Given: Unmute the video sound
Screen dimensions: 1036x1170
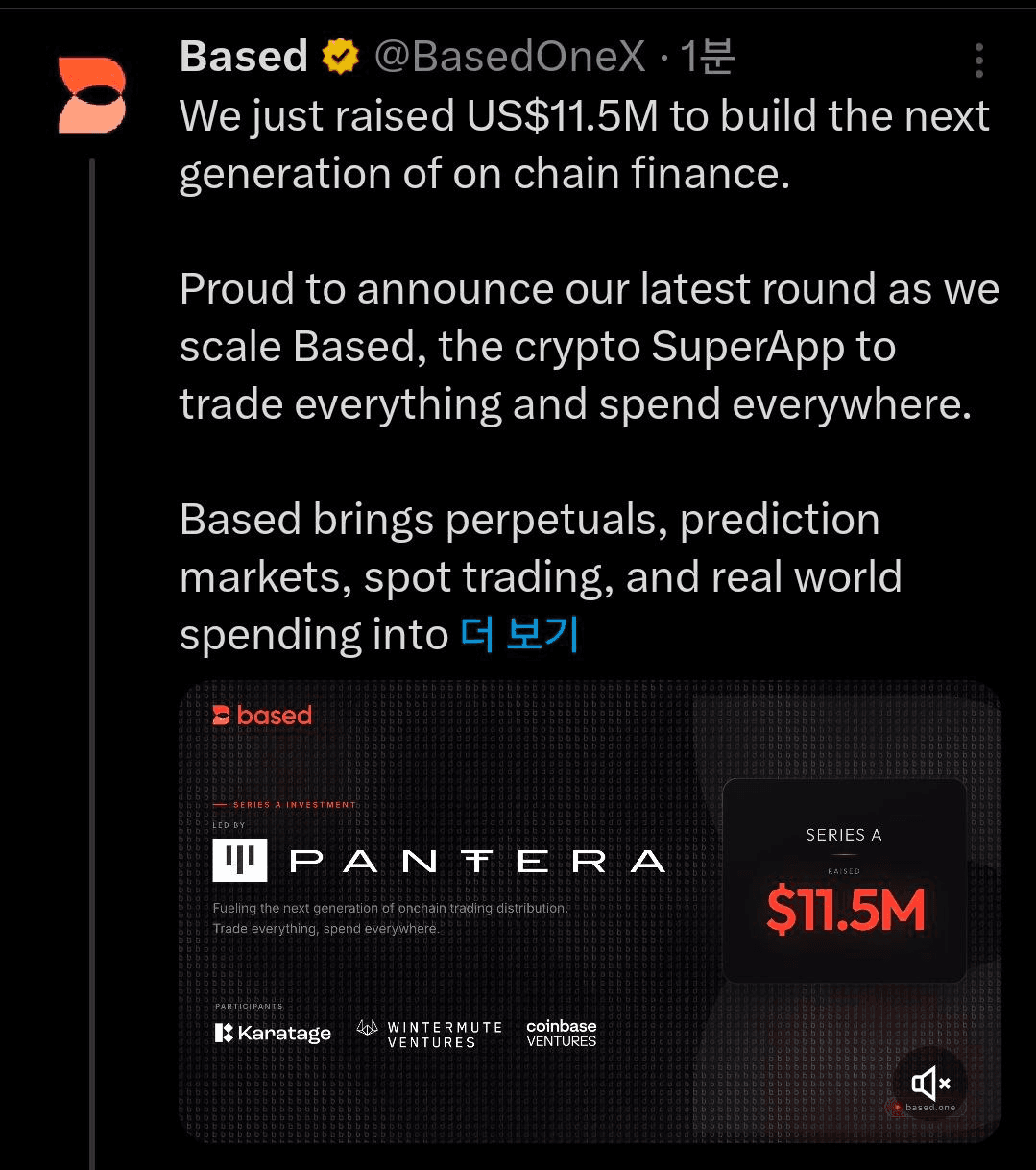Looking at the screenshot, I should coord(929,1084).
